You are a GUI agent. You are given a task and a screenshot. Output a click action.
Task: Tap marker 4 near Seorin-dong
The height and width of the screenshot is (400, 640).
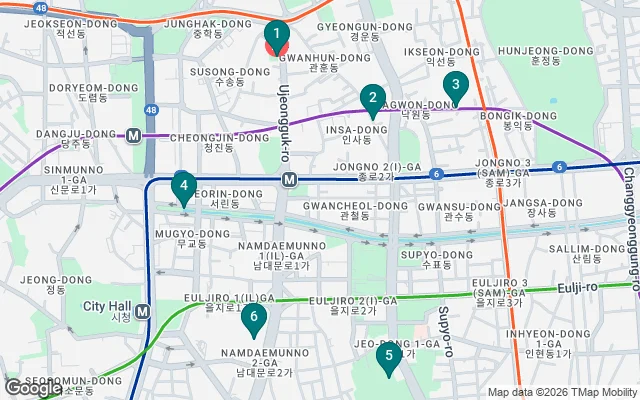(184, 186)
